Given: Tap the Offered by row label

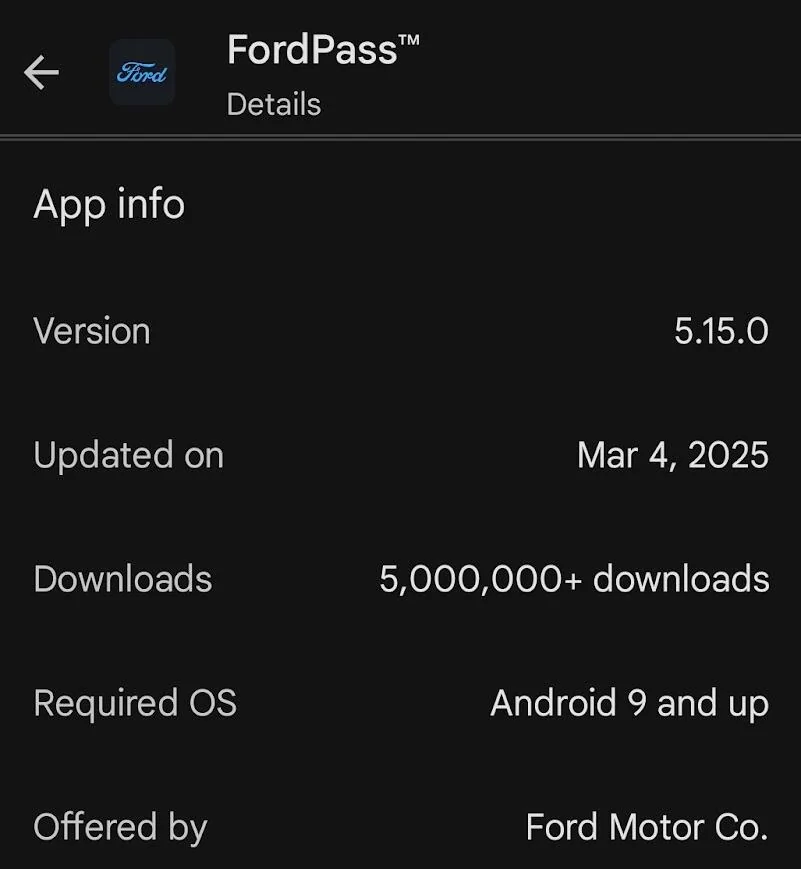Looking at the screenshot, I should pyautogui.click(x=119, y=827).
